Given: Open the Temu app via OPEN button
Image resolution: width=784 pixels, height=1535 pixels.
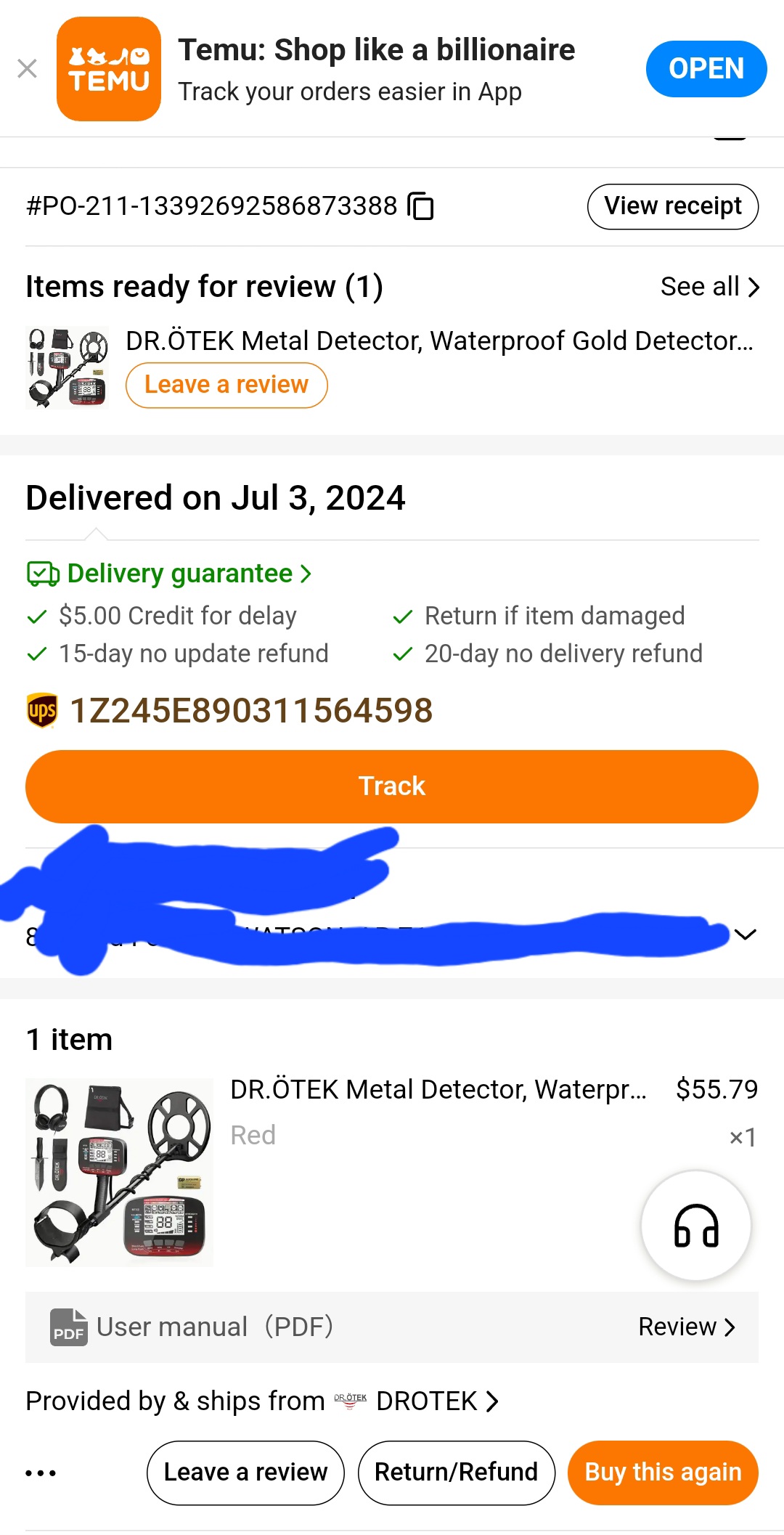Looking at the screenshot, I should pyautogui.click(x=706, y=69).
